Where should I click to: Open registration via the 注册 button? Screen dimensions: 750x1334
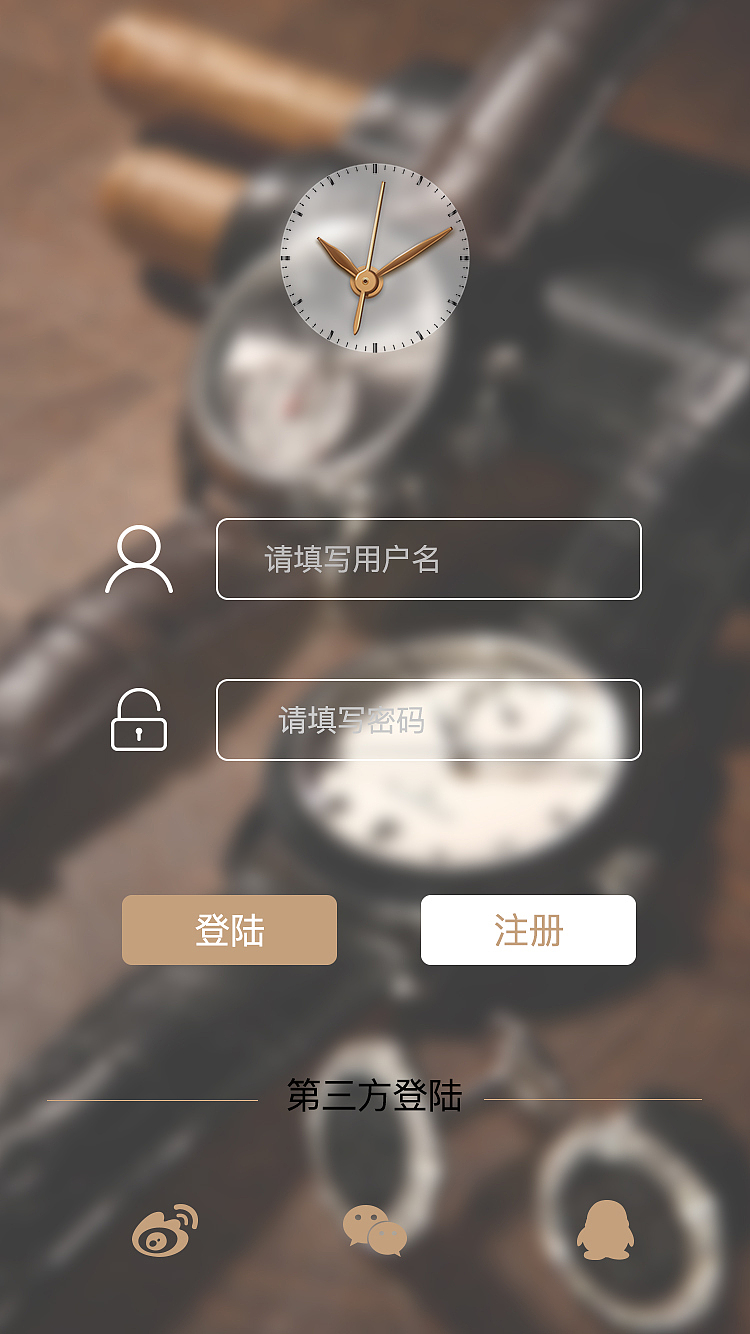pos(527,930)
